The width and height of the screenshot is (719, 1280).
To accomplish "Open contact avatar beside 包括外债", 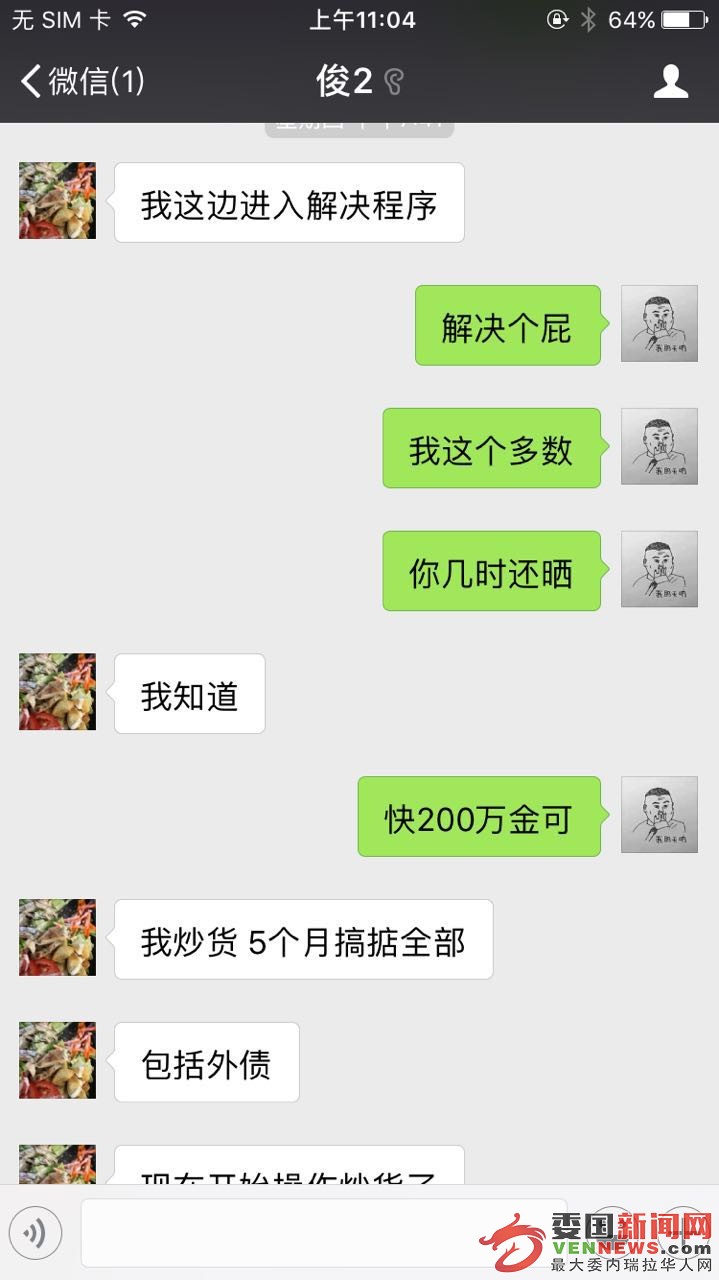I will [57, 1060].
